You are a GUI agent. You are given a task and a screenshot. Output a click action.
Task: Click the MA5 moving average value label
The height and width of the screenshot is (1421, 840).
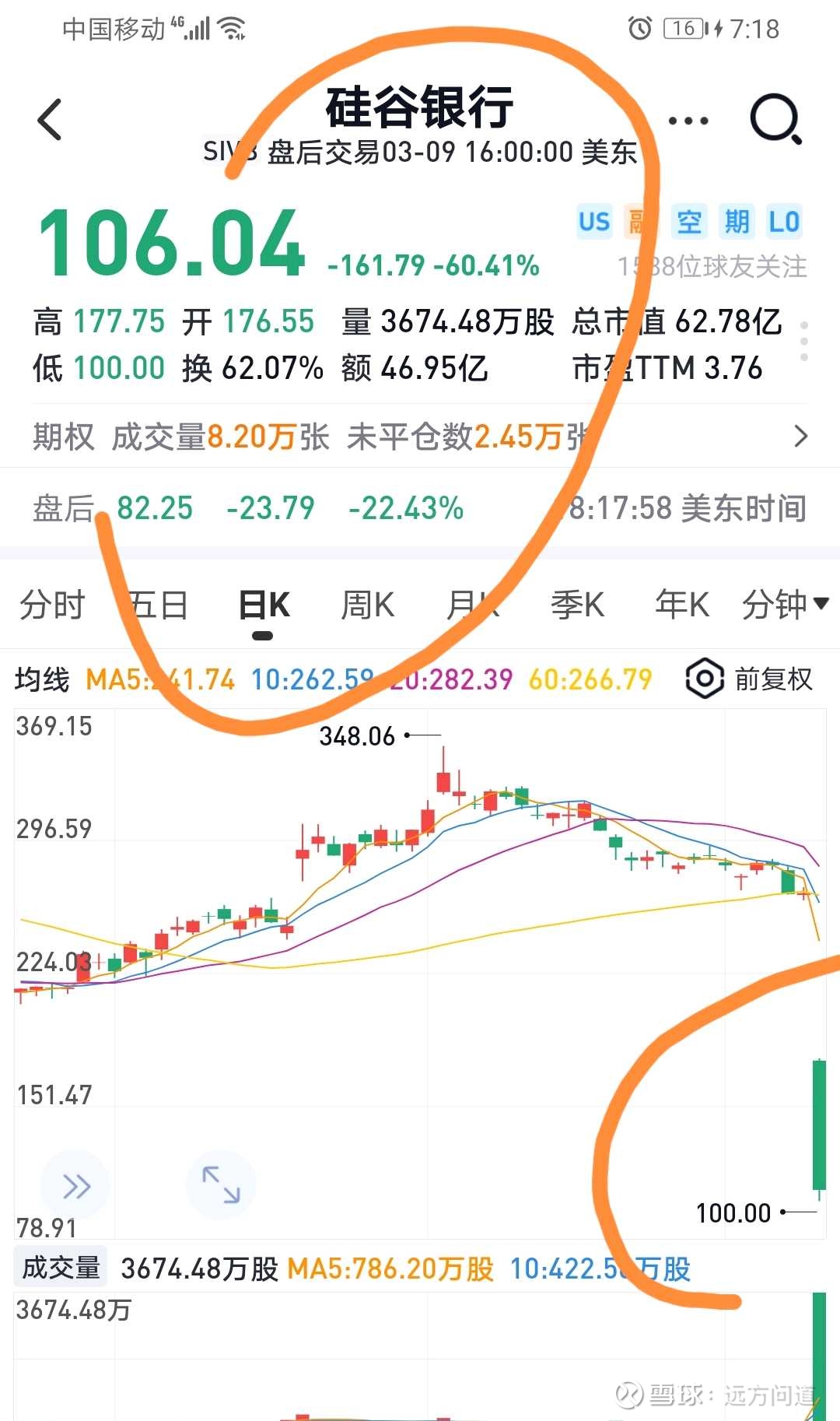159,679
